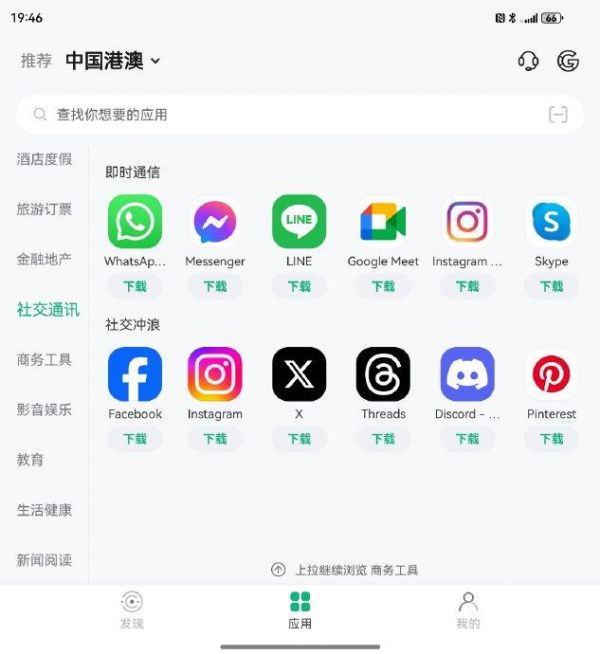The width and height of the screenshot is (600, 654).
Task: Select the 商务工具 category
Action: click(x=44, y=359)
